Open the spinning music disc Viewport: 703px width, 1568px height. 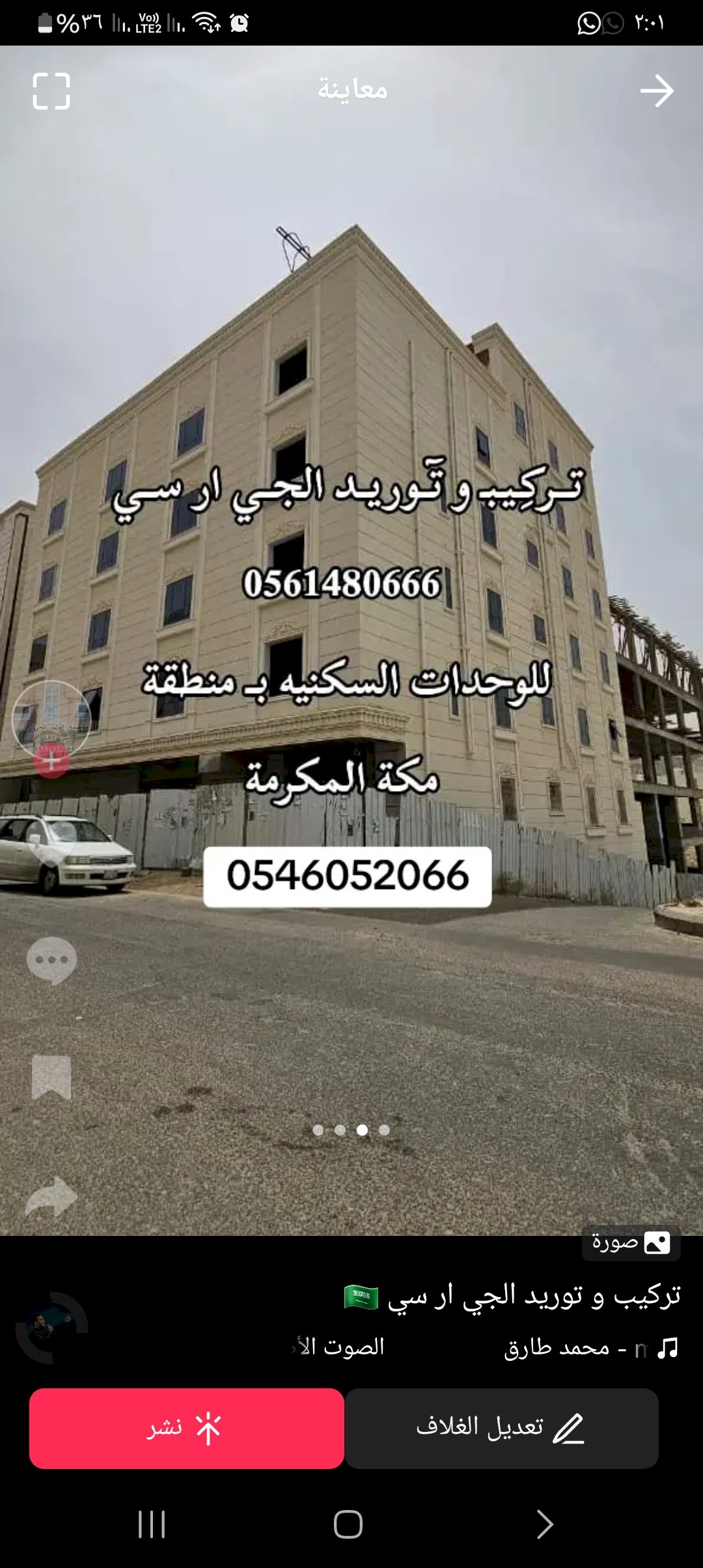tap(51, 1327)
